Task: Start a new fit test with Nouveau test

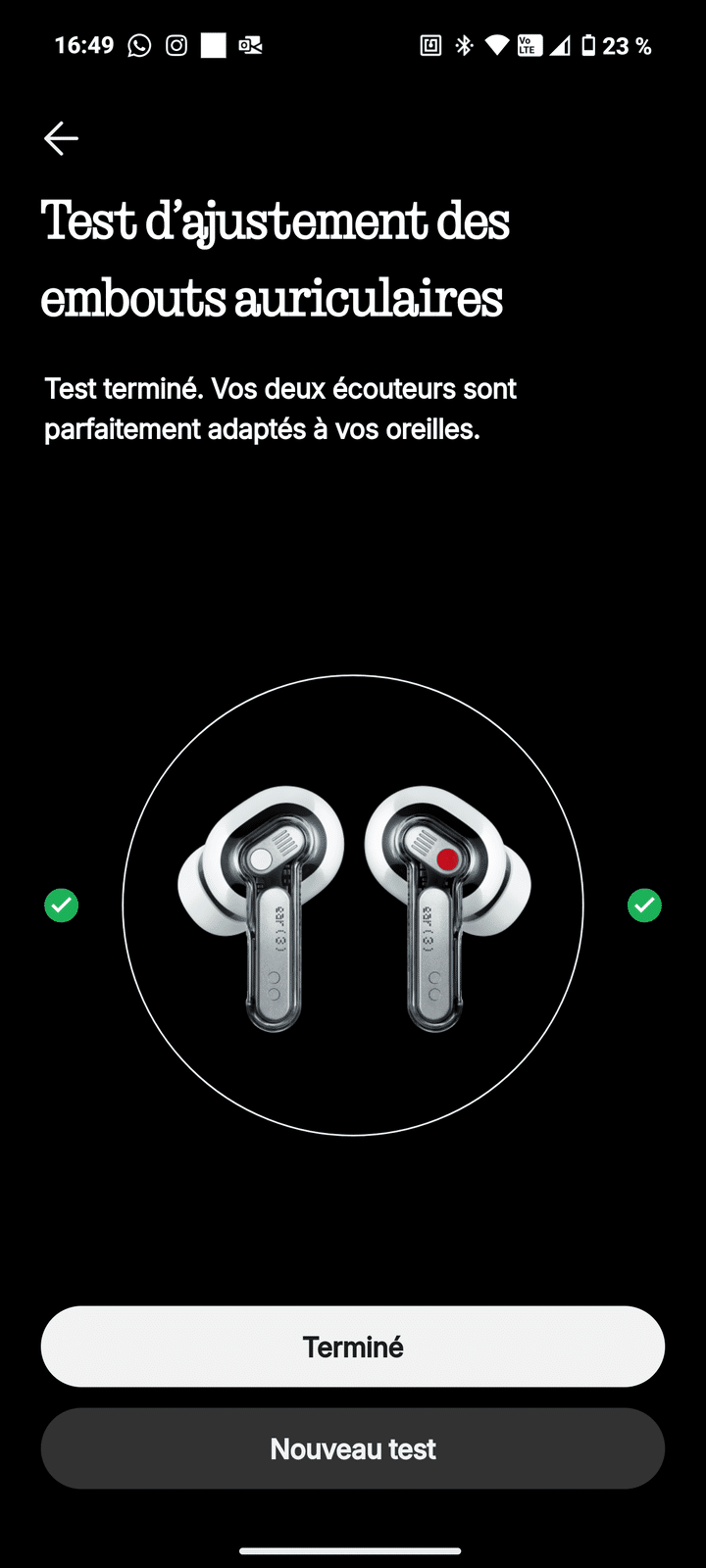Action: pyautogui.click(x=353, y=1448)
